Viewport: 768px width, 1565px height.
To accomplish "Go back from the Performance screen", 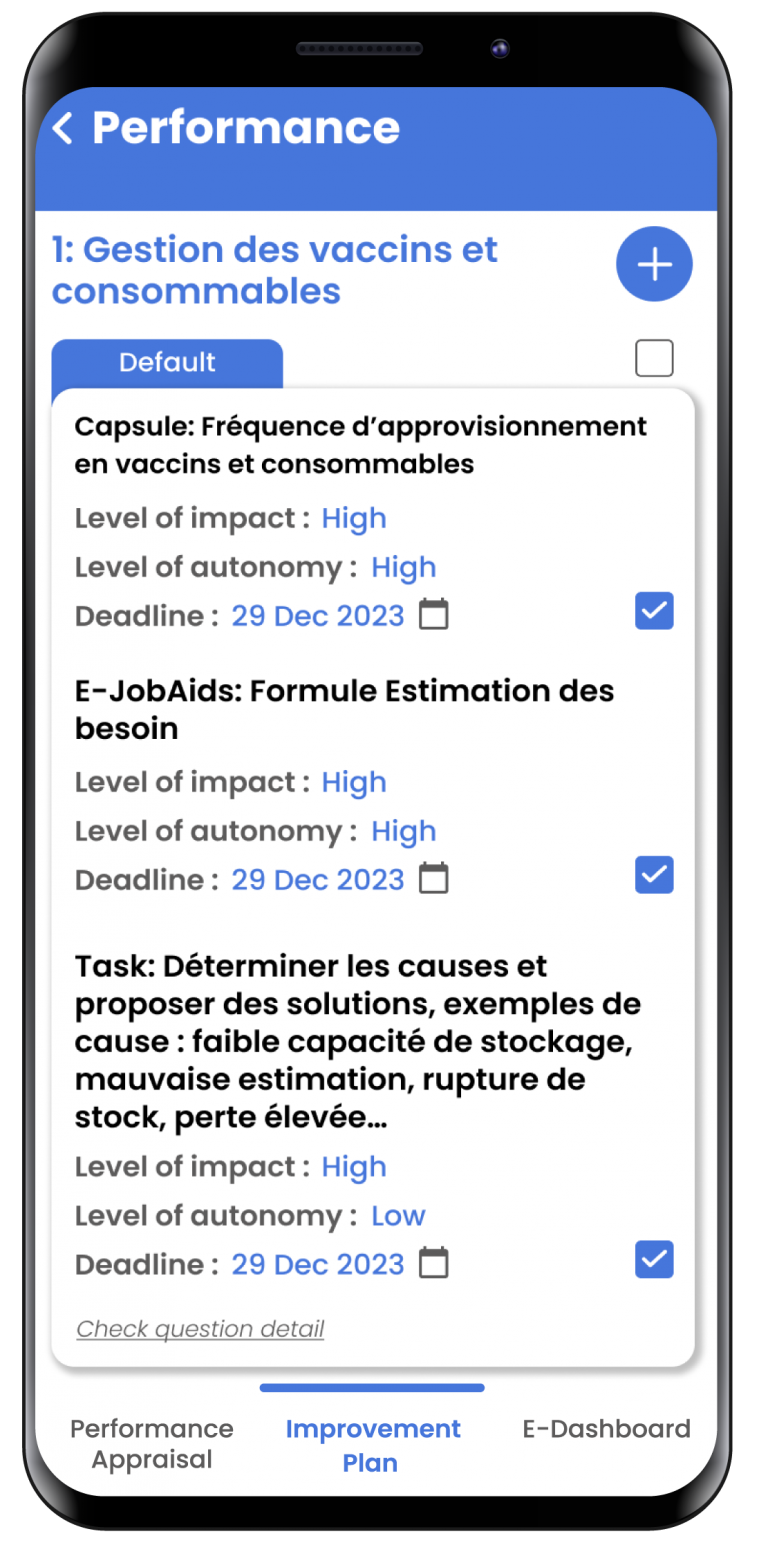I will [x=63, y=129].
